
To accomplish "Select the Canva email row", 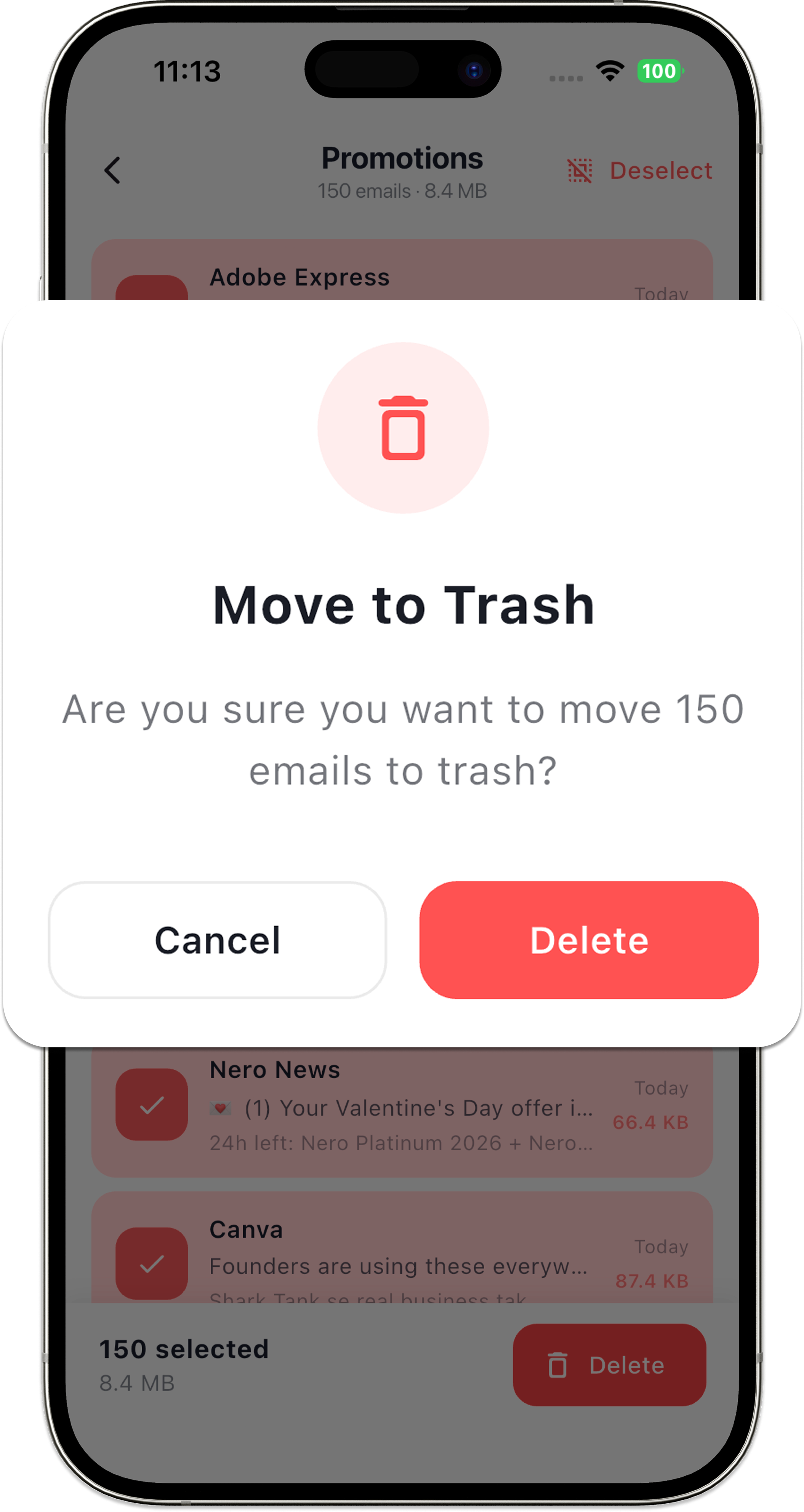I will (x=402, y=1256).
